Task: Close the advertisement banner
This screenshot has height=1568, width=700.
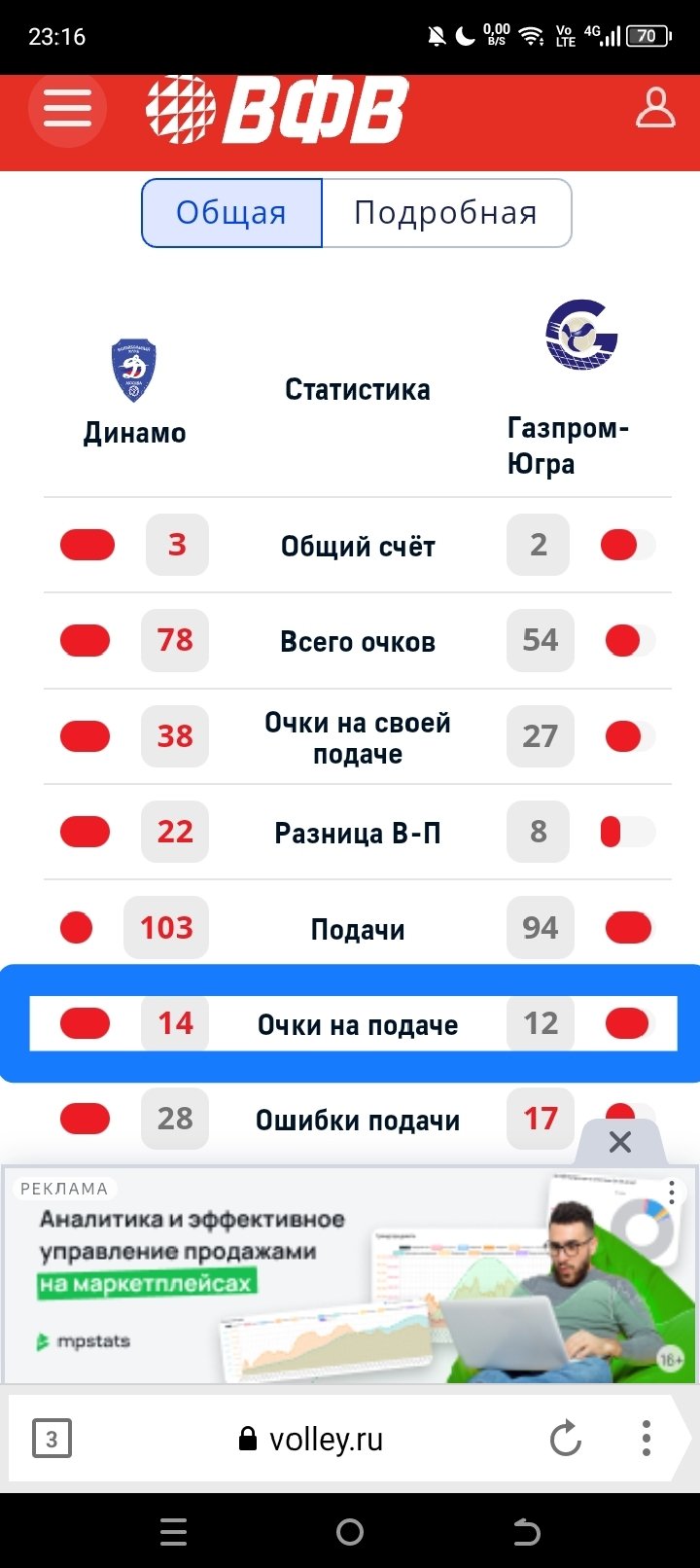Action: [620, 1142]
